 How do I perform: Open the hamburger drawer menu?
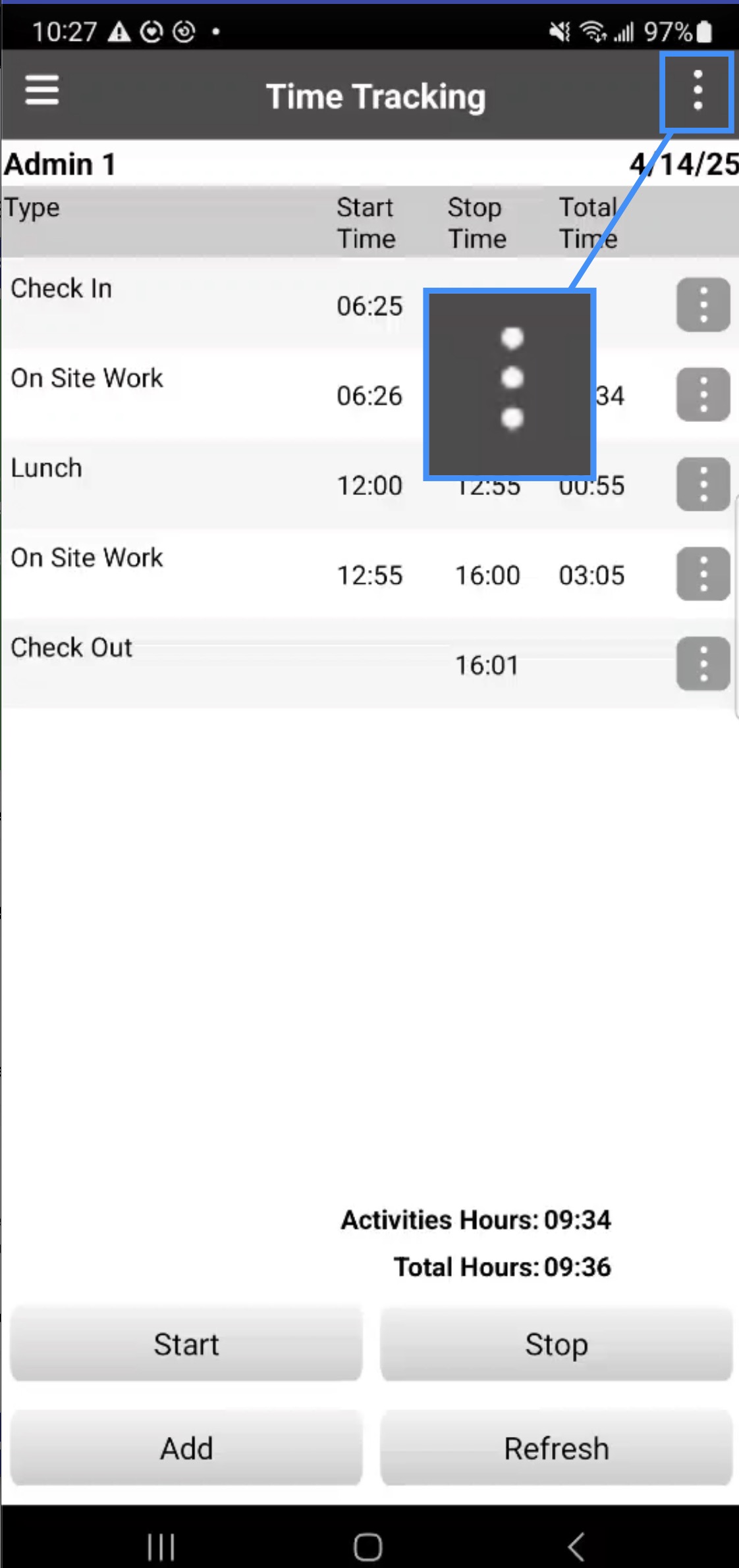[x=42, y=90]
